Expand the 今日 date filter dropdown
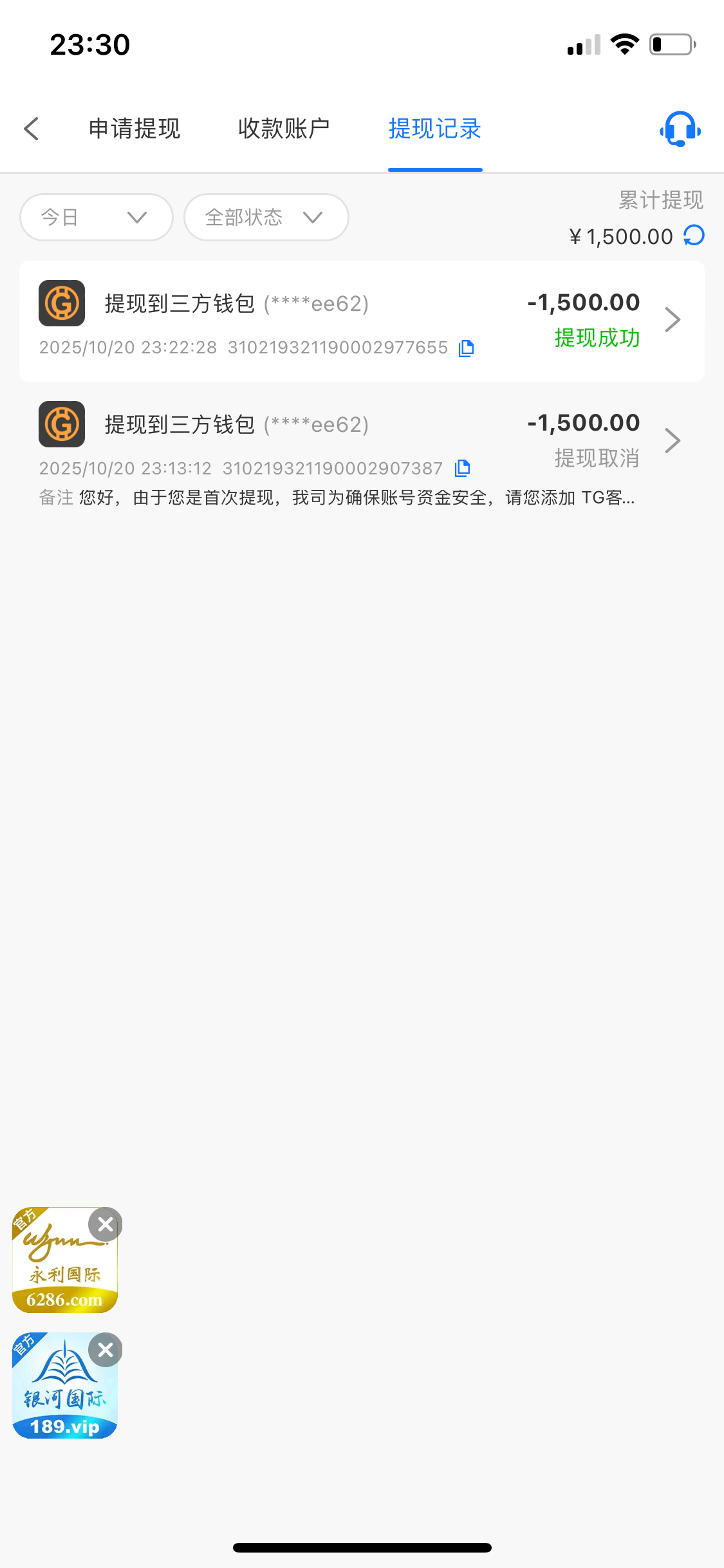 tap(96, 218)
